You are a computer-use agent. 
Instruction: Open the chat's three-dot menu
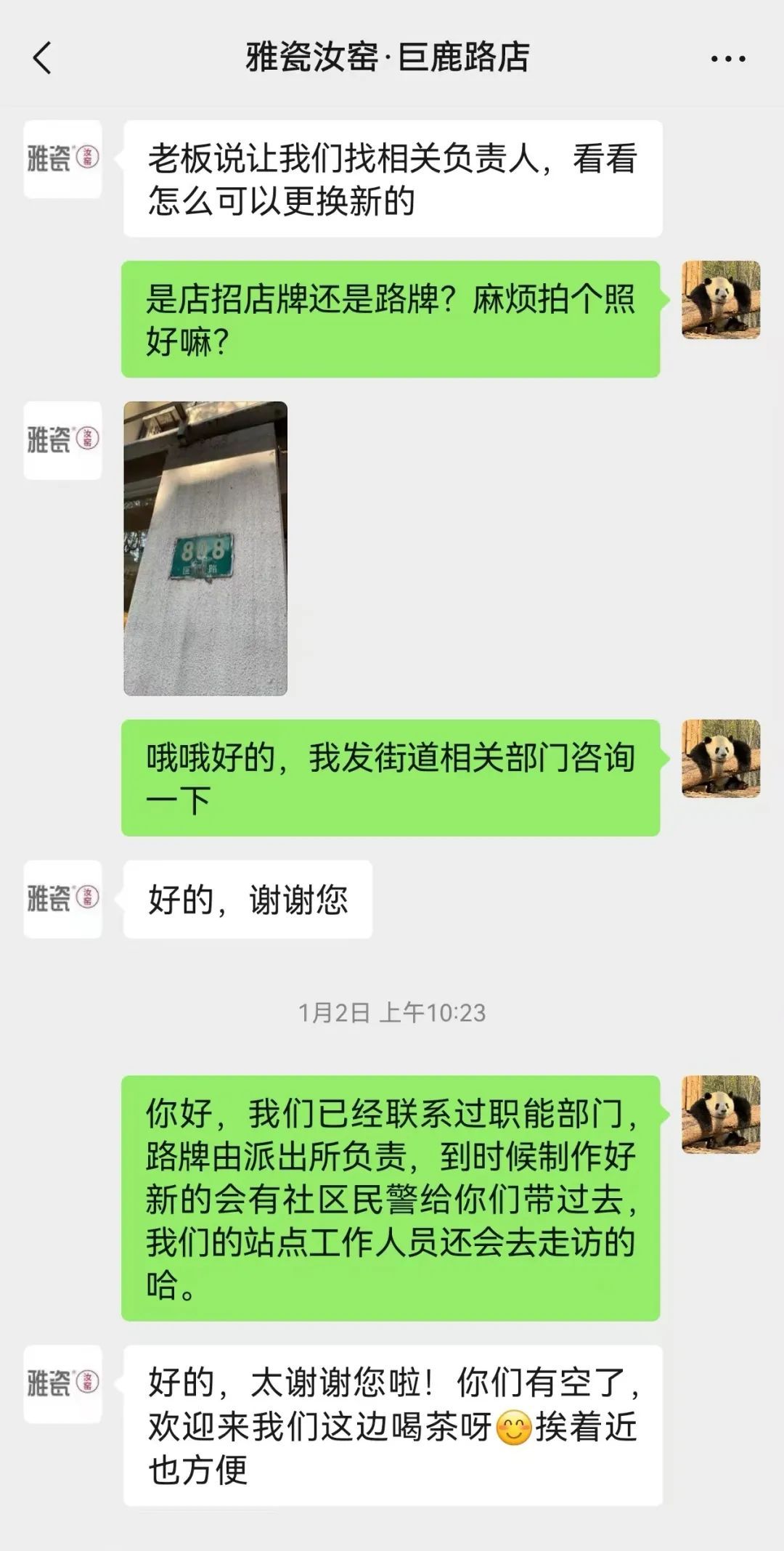[x=727, y=59]
